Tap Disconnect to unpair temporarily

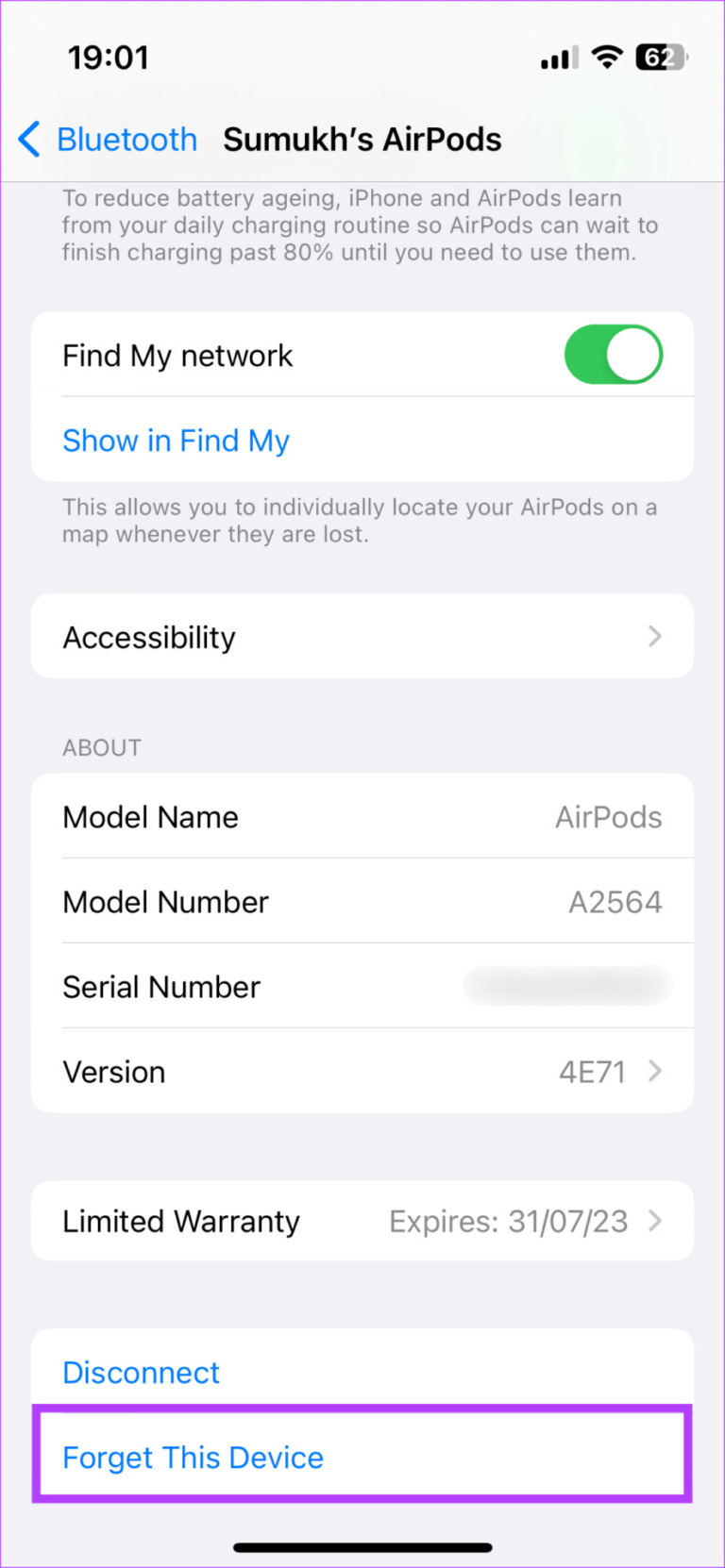[x=141, y=1373]
